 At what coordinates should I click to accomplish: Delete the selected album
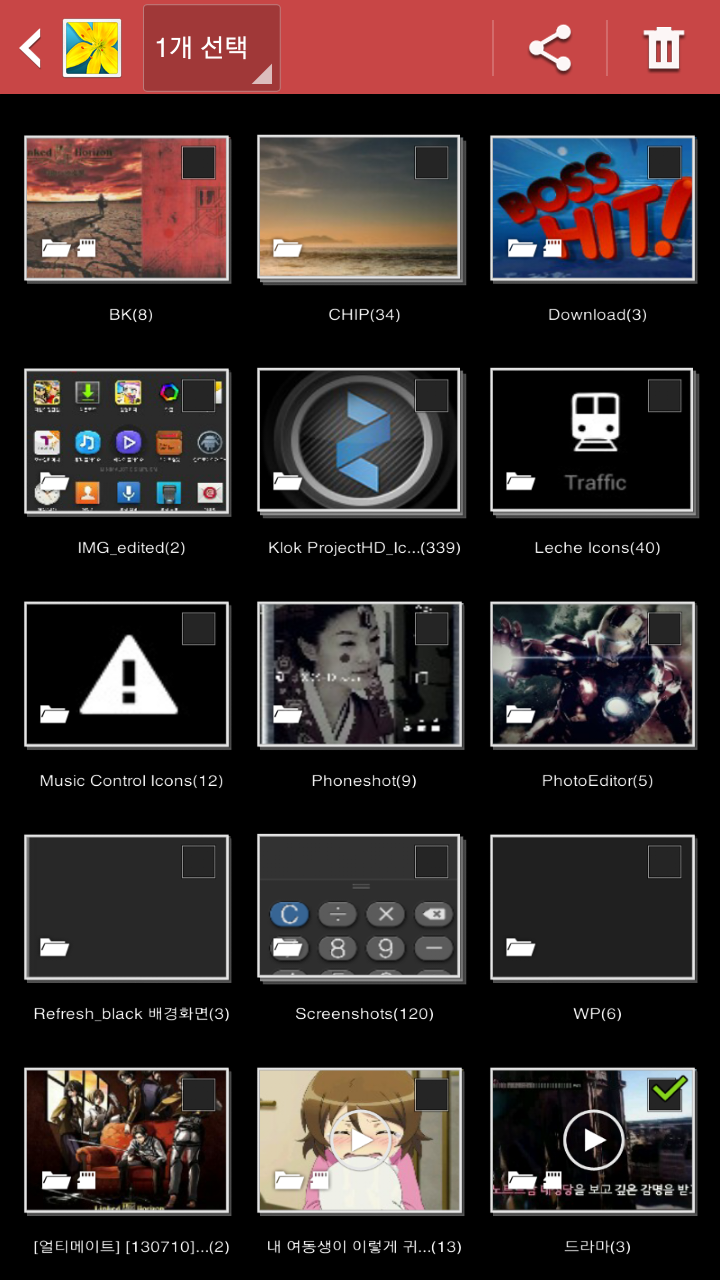click(663, 48)
